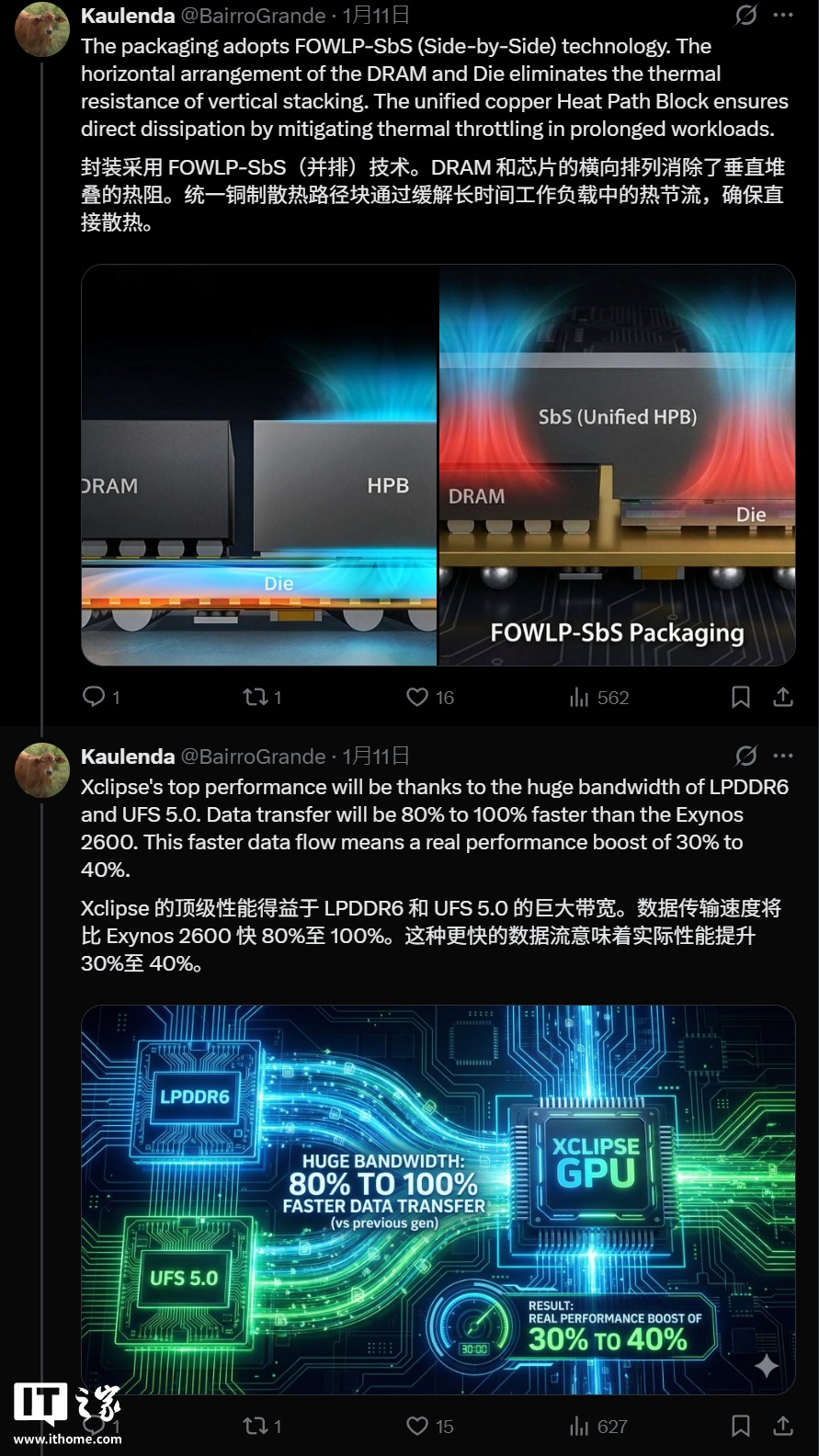Bookmark the FOWLP-SbS packaging post
The width and height of the screenshot is (819, 1456).
point(740,697)
